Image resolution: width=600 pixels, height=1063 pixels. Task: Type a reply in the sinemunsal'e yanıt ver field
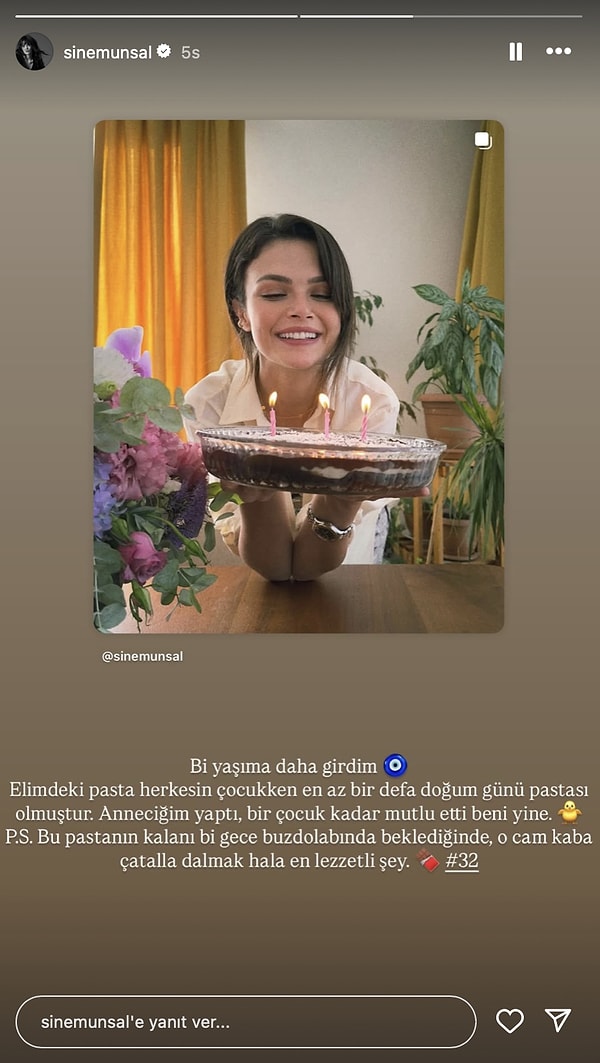pos(245,1022)
